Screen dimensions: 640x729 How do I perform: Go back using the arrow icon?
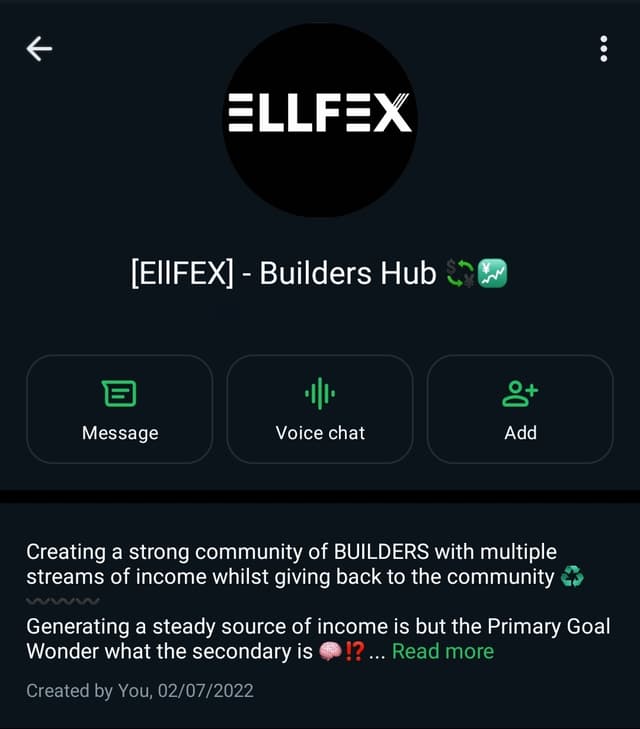(x=40, y=48)
